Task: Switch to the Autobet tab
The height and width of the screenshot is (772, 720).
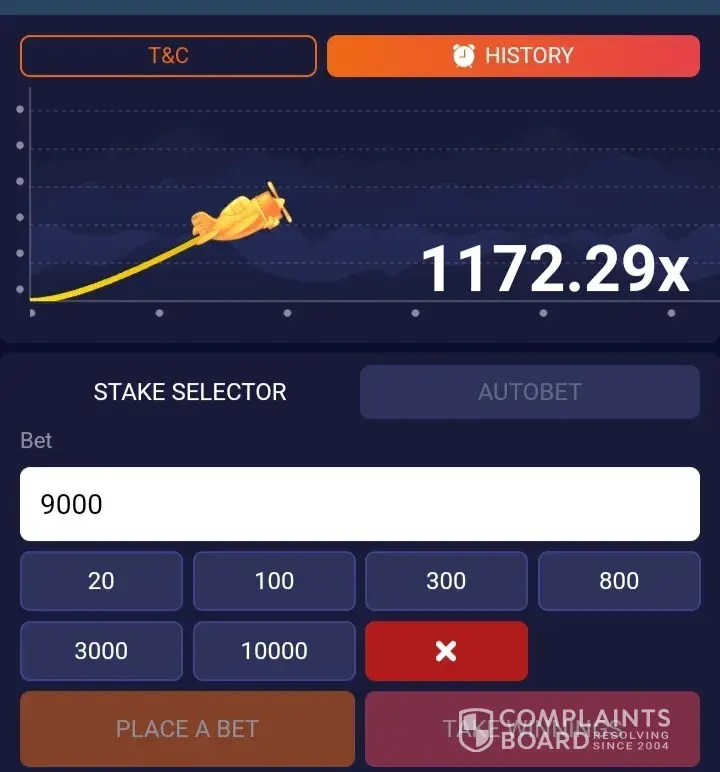Action: [529, 392]
